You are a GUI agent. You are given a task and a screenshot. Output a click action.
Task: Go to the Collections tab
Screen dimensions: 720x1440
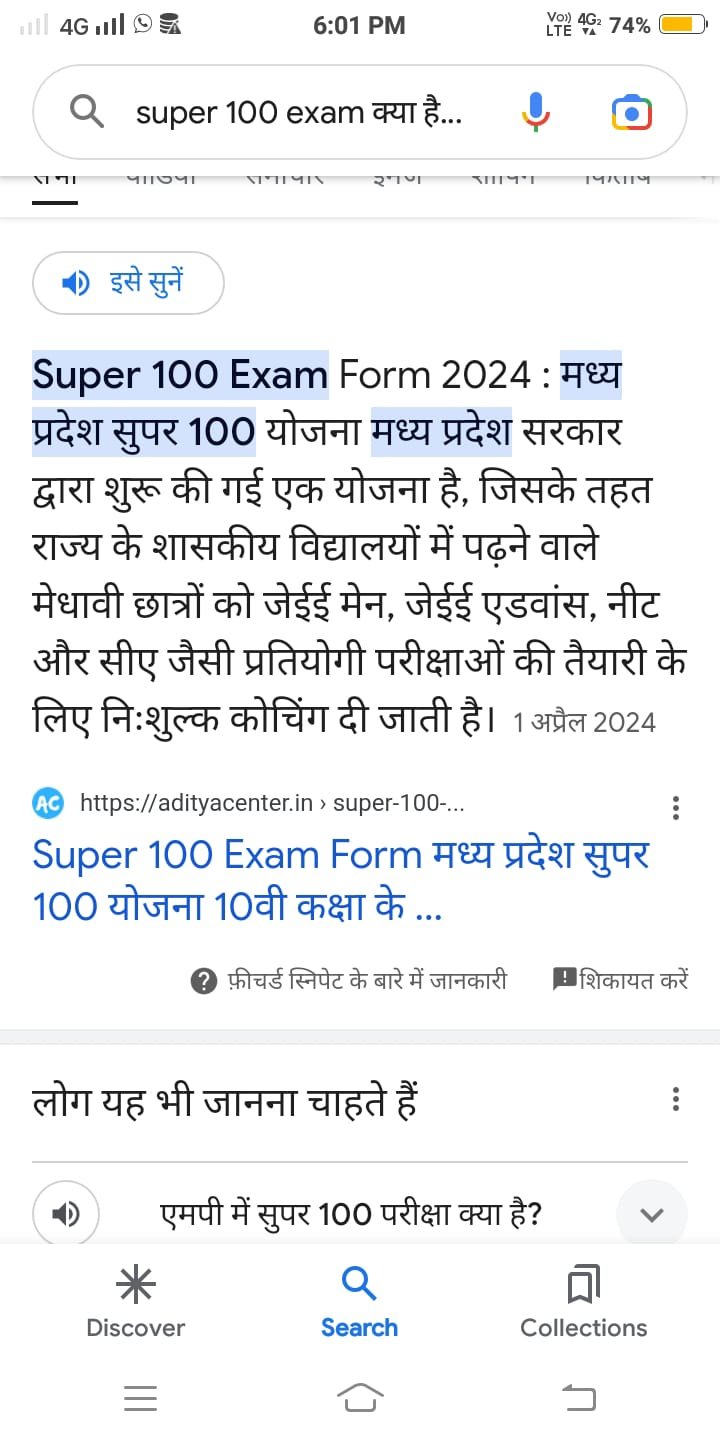pos(583,1302)
